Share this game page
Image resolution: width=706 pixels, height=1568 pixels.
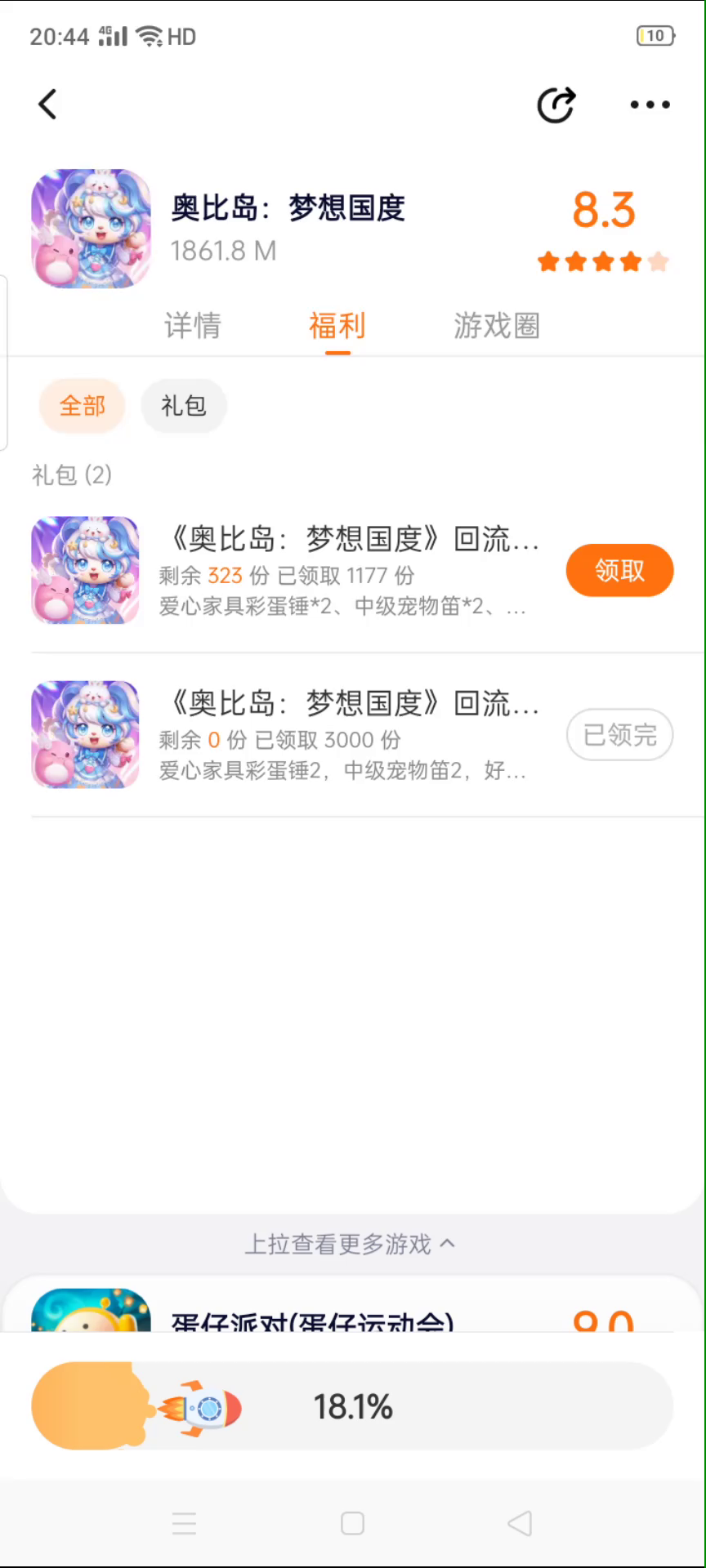pos(556,105)
